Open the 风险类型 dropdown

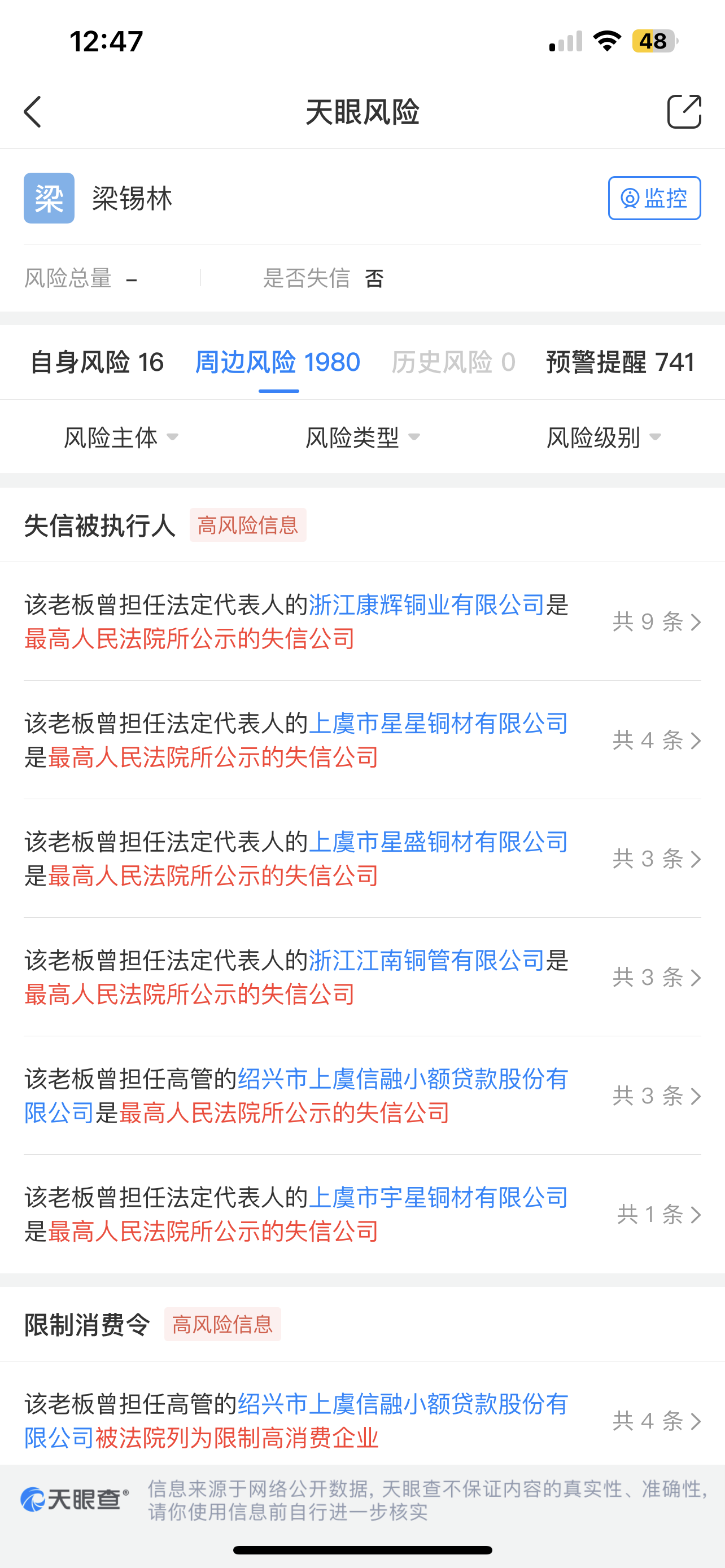(362, 437)
